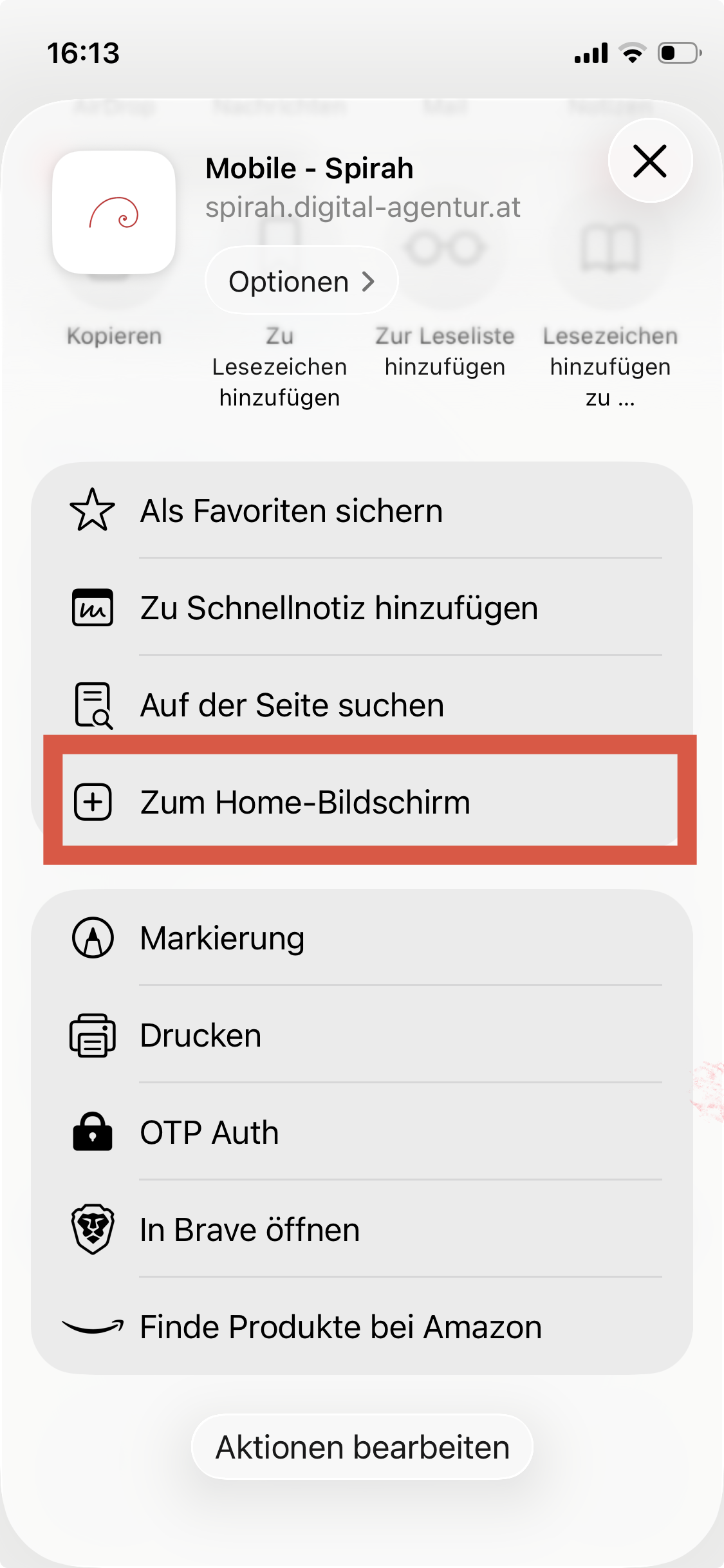Open the Markierung action
Image resolution: width=724 pixels, height=1568 pixels.
[x=362, y=938]
